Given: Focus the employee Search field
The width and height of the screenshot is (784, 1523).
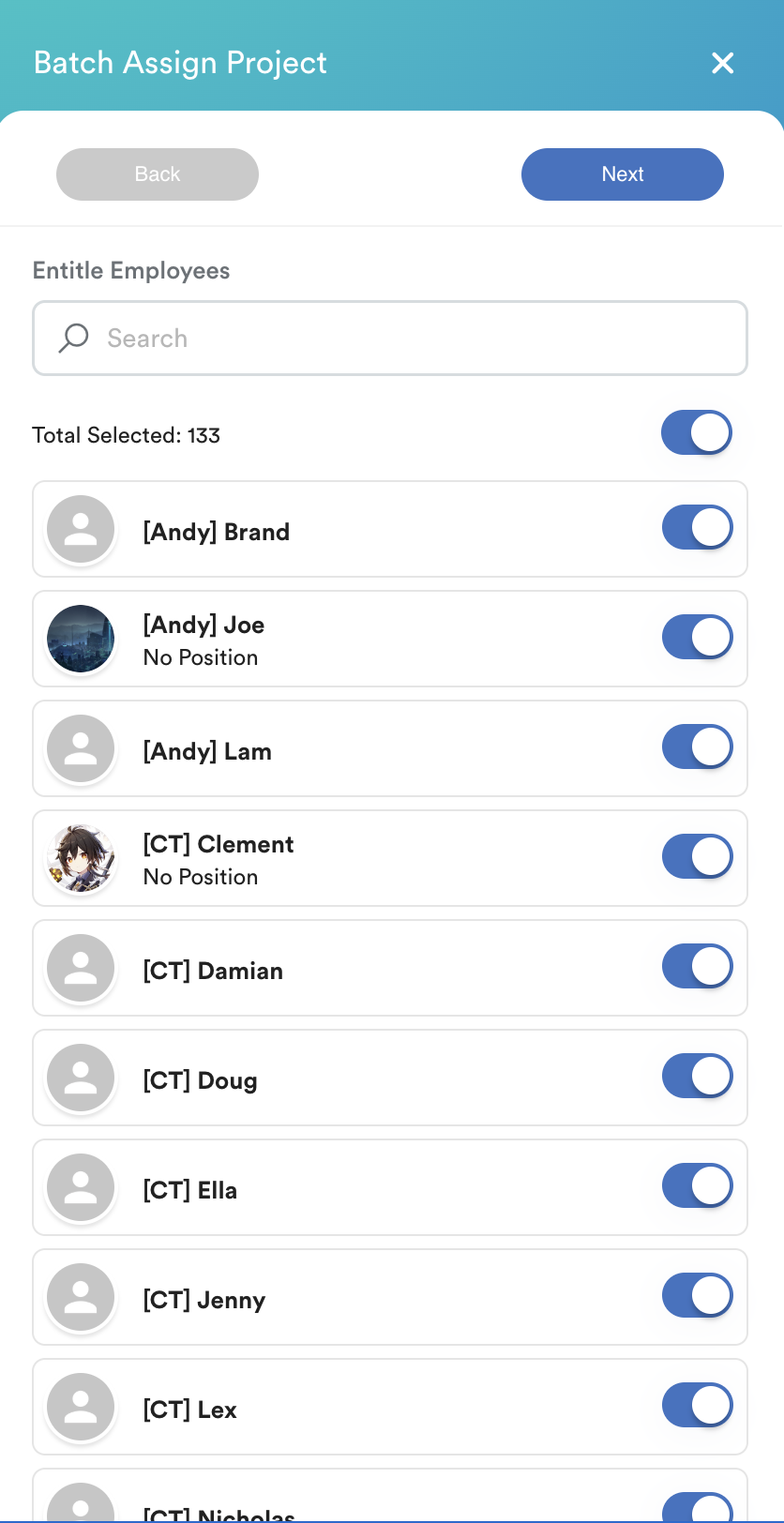Looking at the screenshot, I should pyautogui.click(x=390, y=339).
